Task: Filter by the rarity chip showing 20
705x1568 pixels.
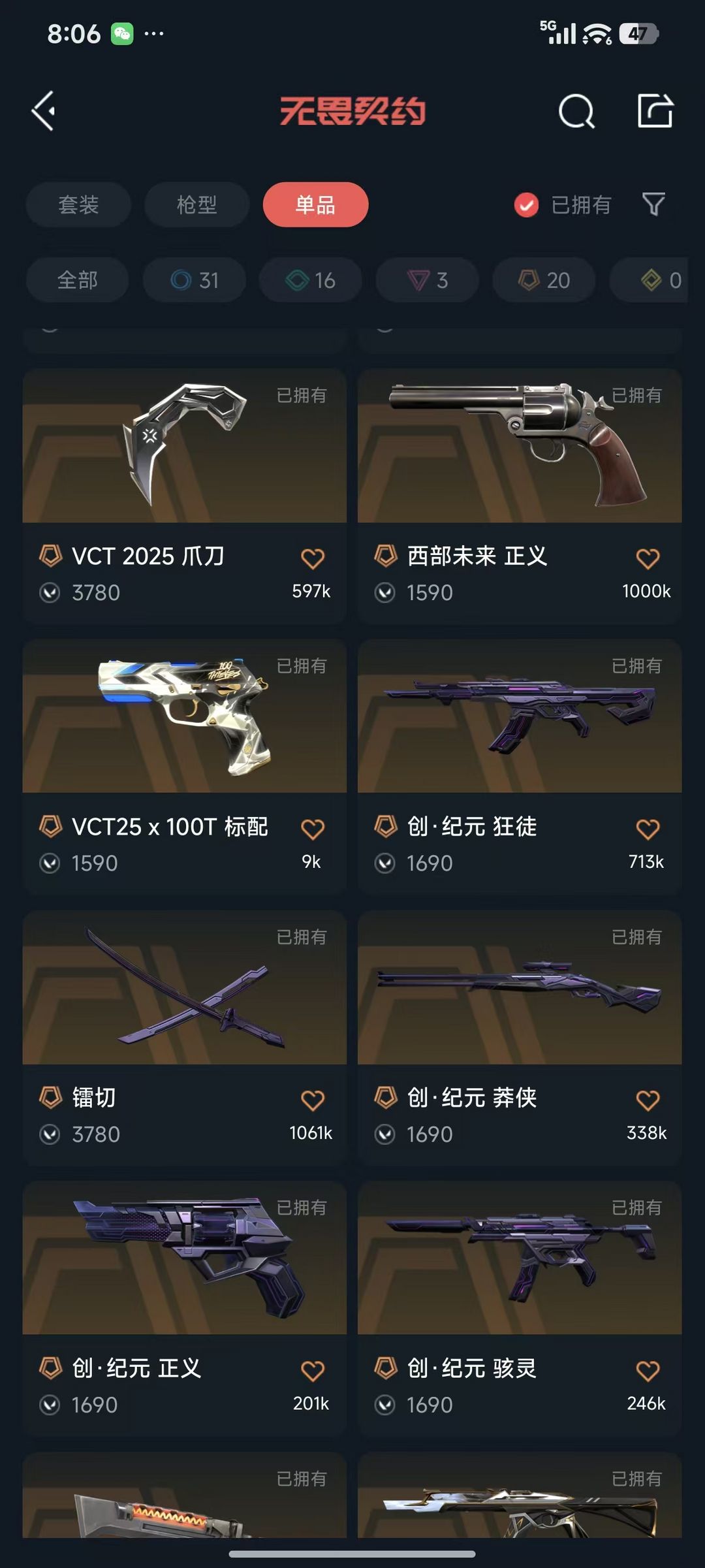Action: [544, 280]
